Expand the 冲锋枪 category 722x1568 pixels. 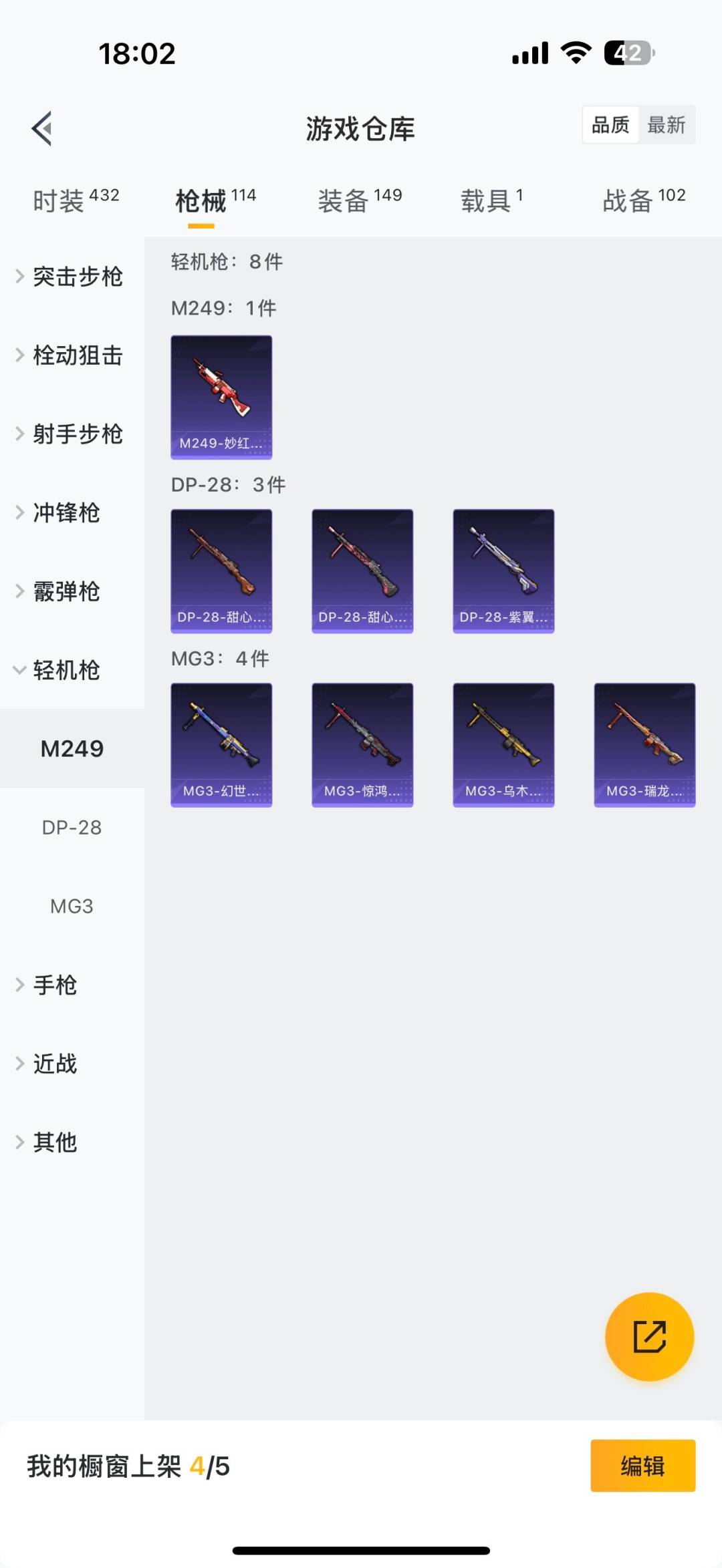tap(66, 513)
